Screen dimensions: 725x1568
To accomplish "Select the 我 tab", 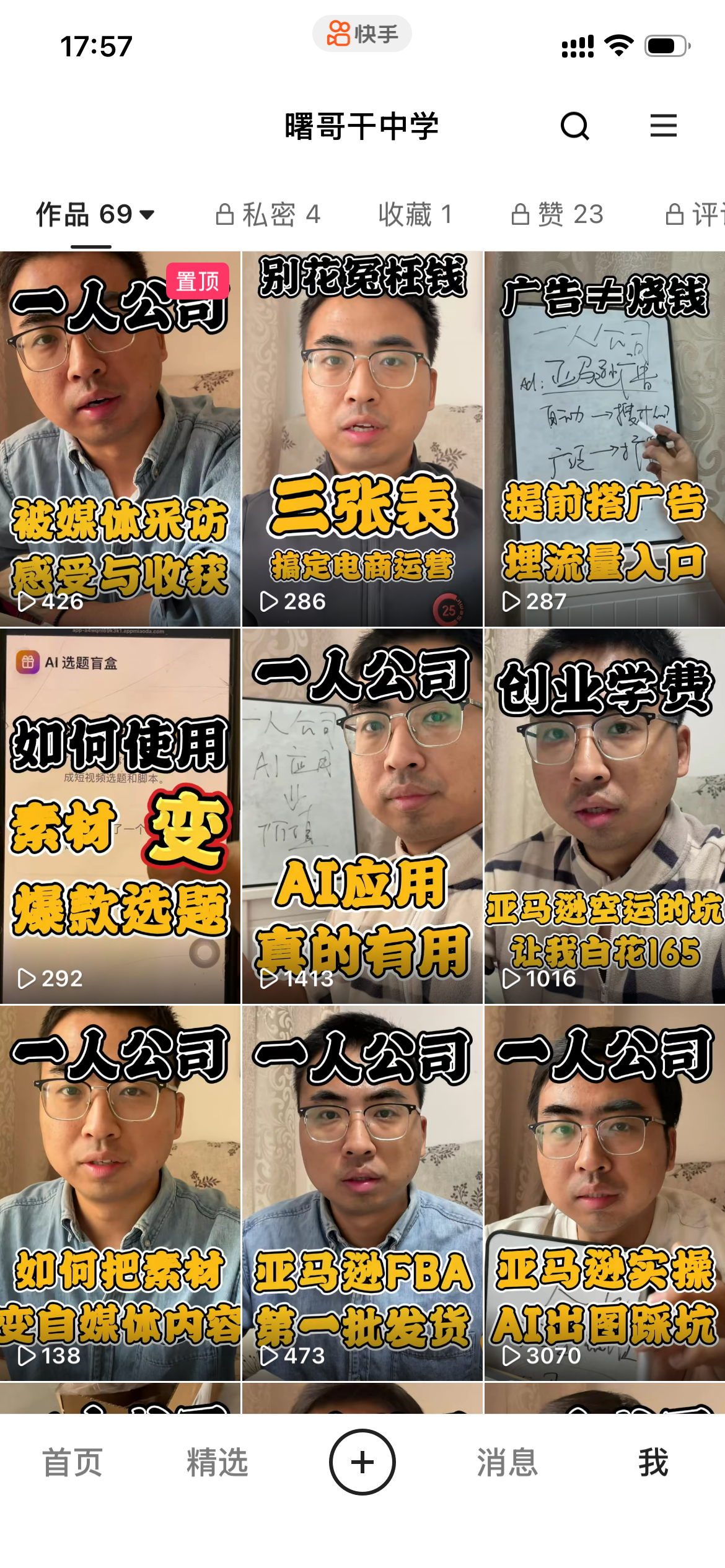I will click(653, 1462).
